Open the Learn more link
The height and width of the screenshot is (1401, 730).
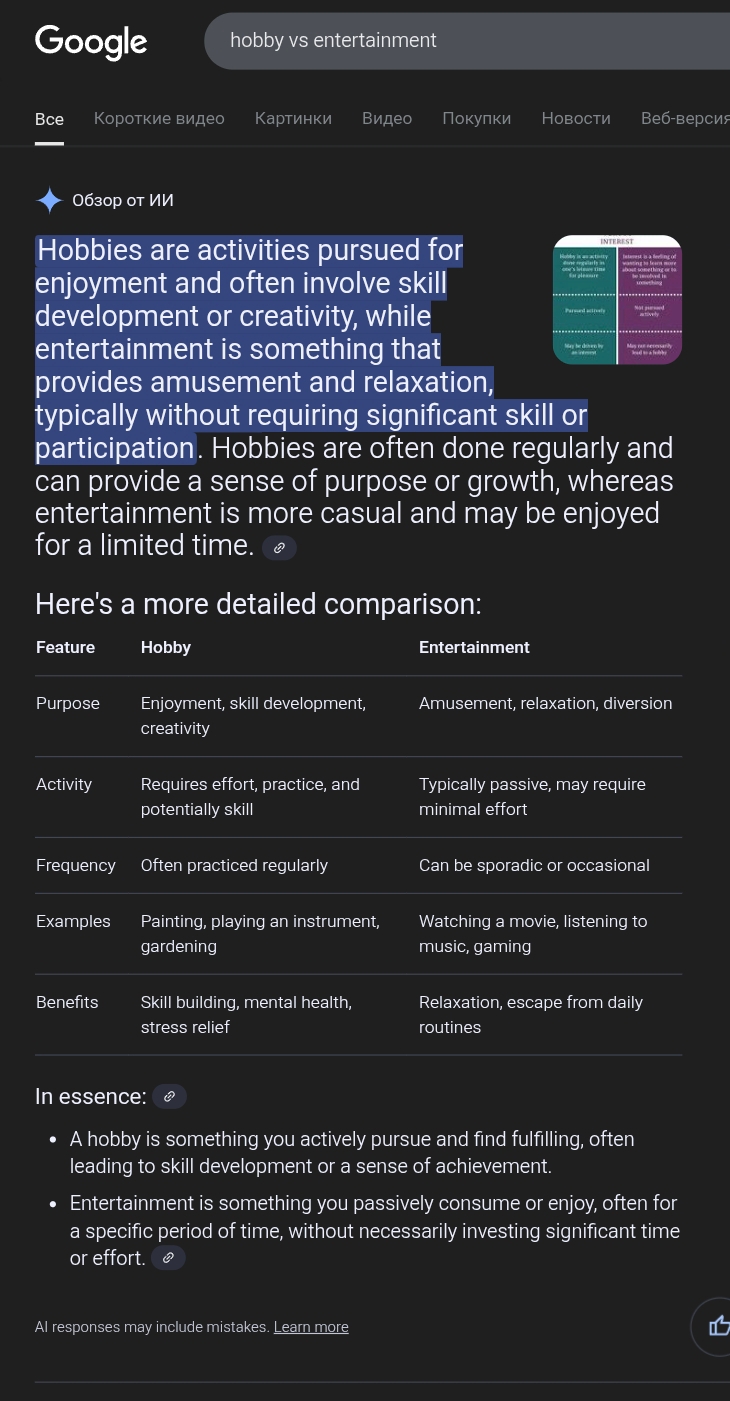(311, 1327)
